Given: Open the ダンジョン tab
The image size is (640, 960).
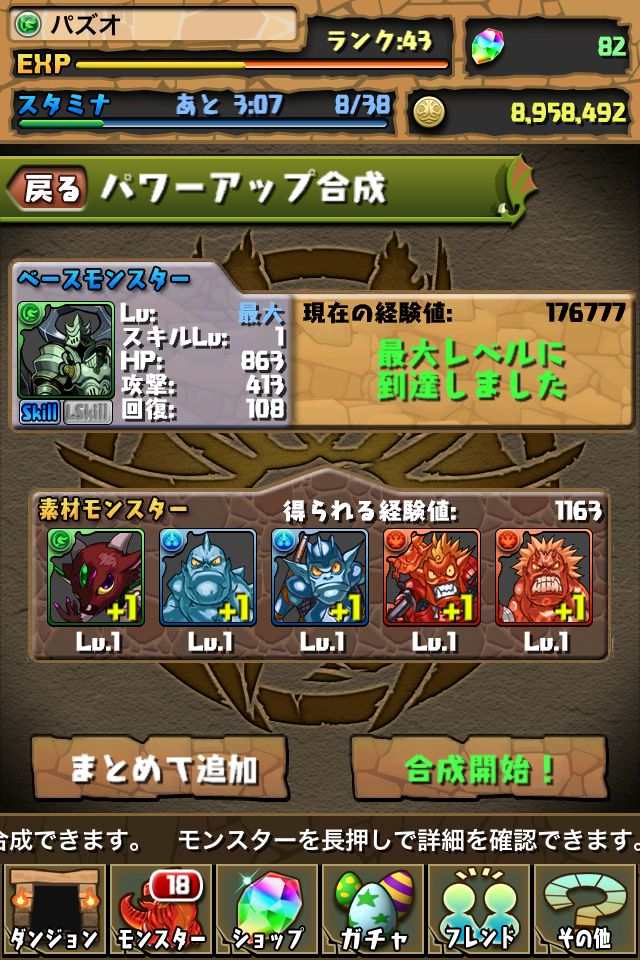Looking at the screenshot, I should click(x=54, y=908).
